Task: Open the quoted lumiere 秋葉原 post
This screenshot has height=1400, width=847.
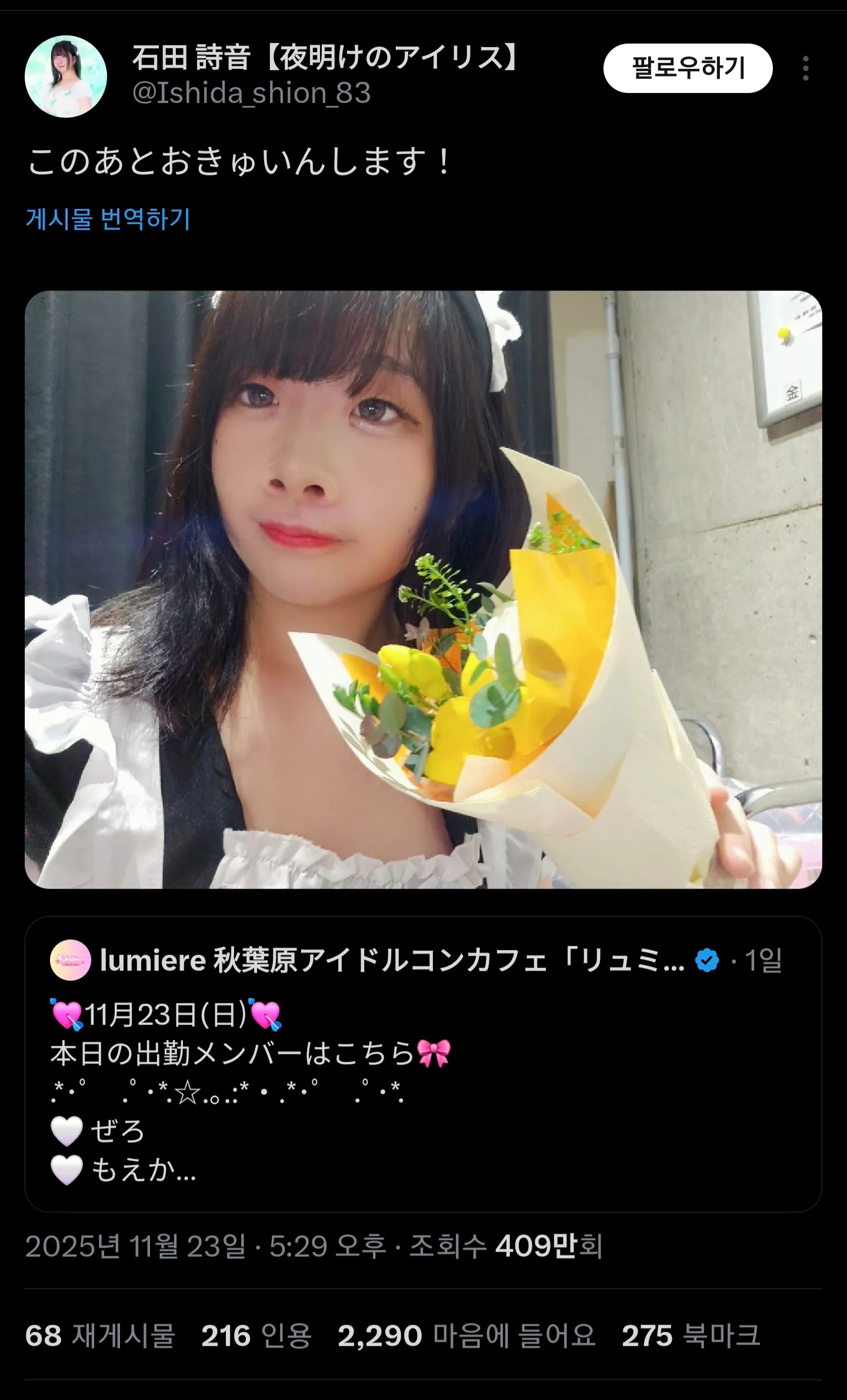Action: pos(423,1064)
